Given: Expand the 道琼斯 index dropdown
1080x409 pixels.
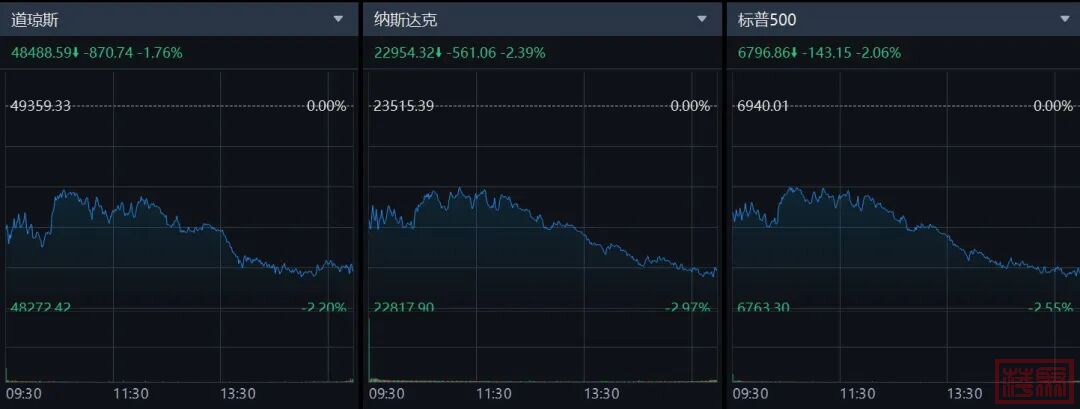Looking at the screenshot, I should coord(339,19).
